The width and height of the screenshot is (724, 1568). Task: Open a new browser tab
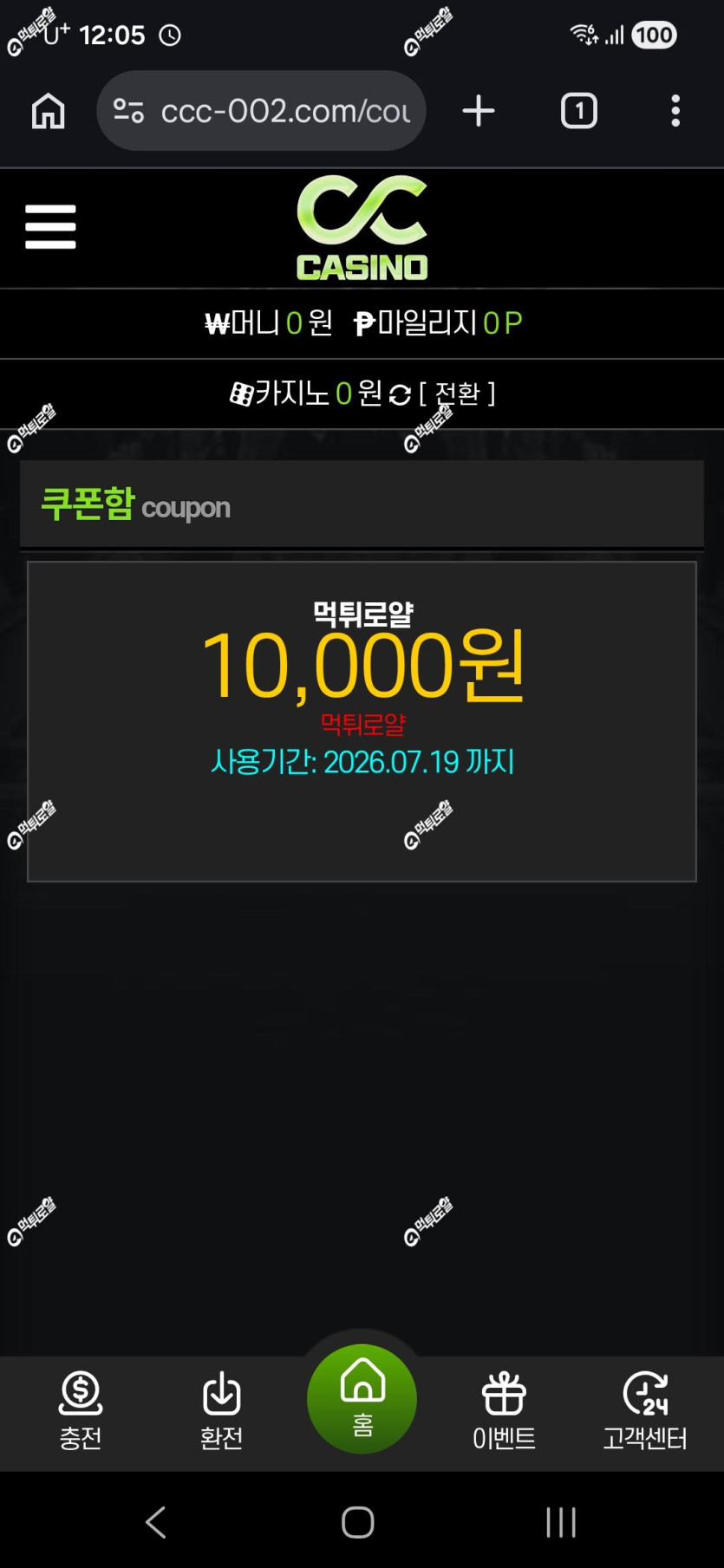[479, 111]
